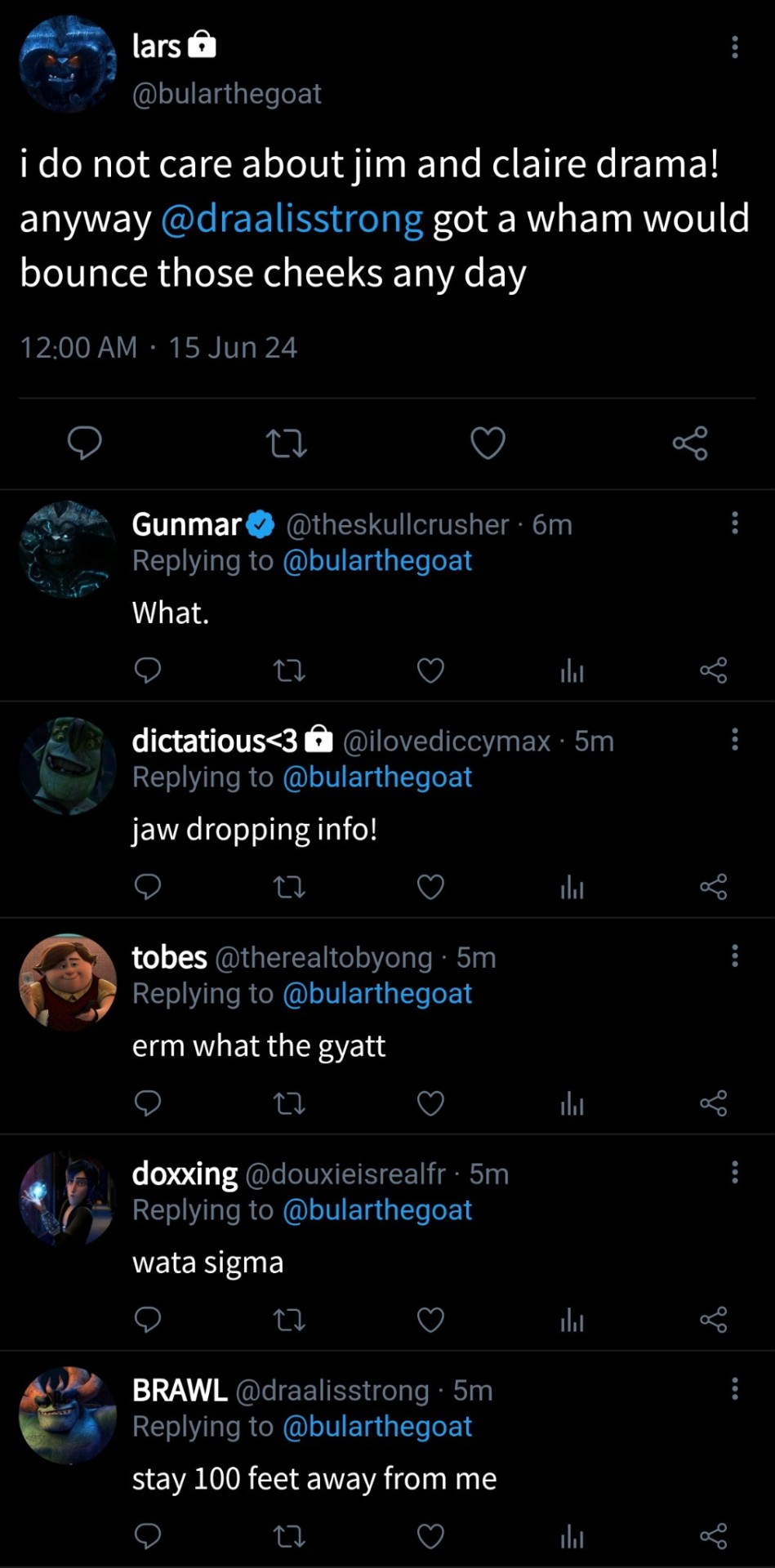This screenshot has height=1568, width=775.
Task: Open overflow menu on Gunmar's reply
Action: [x=734, y=523]
